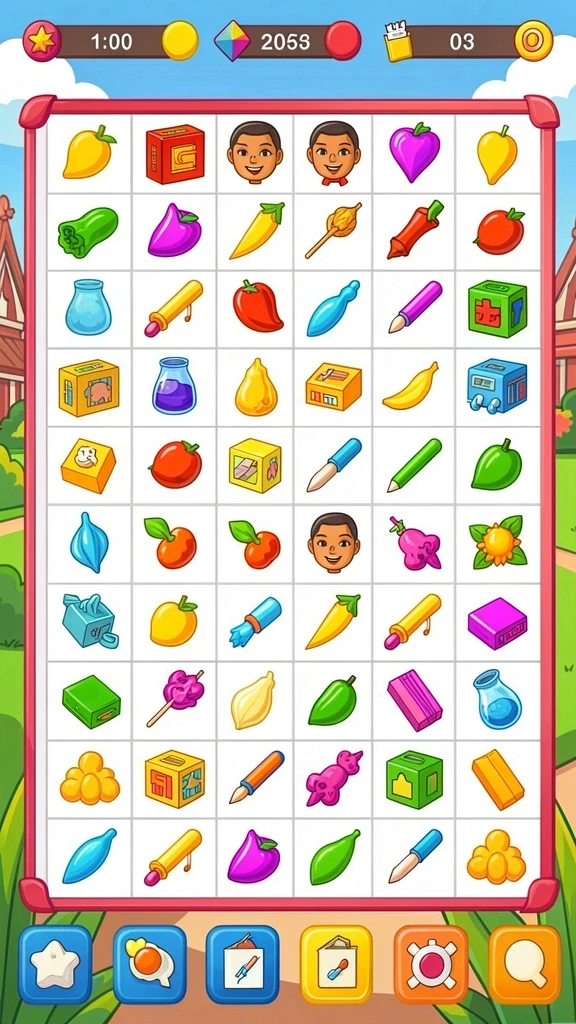Screen dimensions: 576x1024
Task: Select the face tile wearing a red bow tie
Action: 334,153
